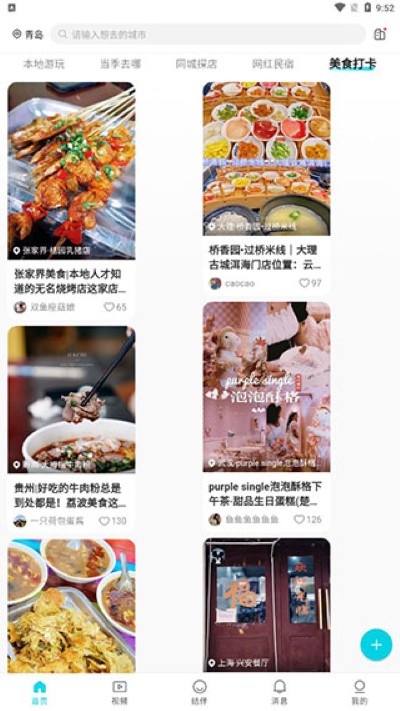Open the 消息 tab
Screen dimensions: 400x711
pyautogui.click(x=279, y=692)
